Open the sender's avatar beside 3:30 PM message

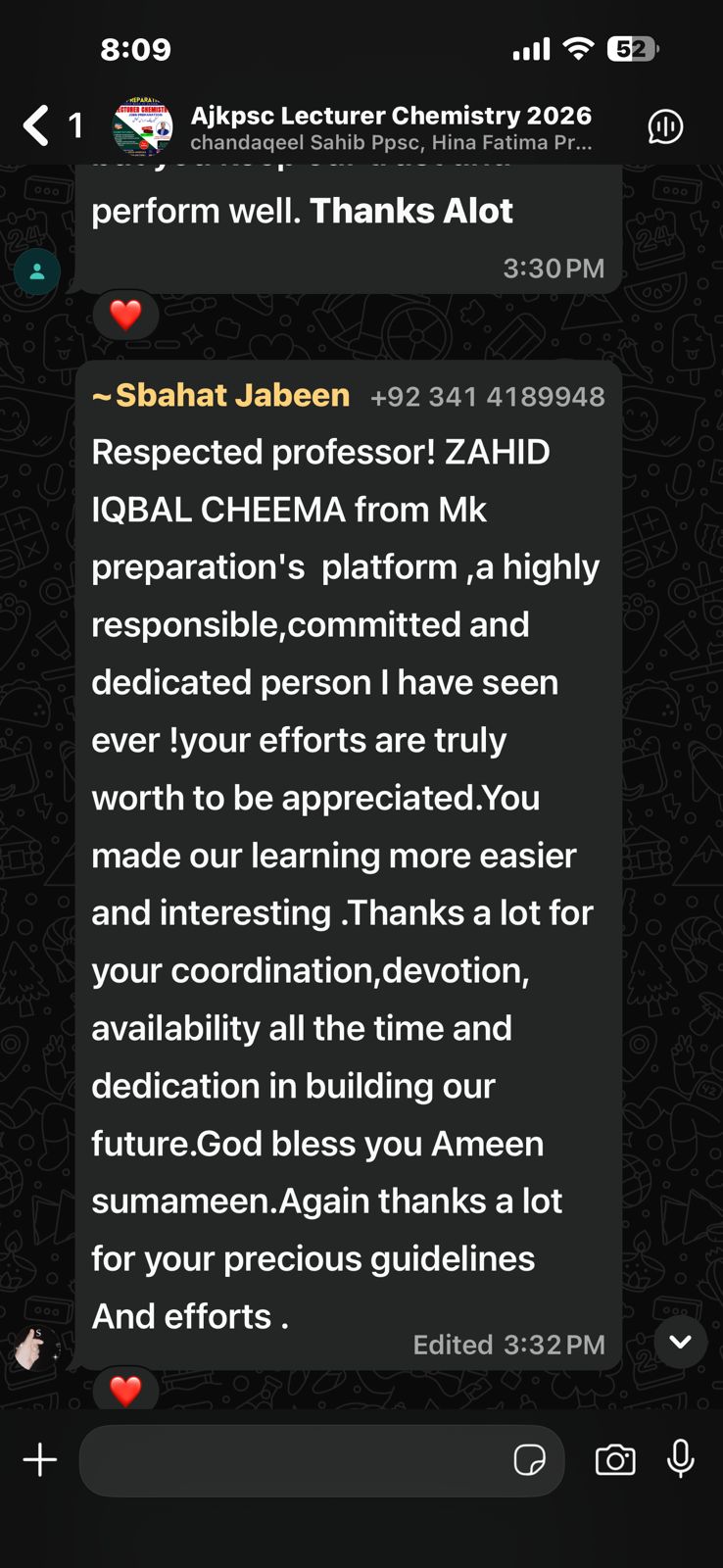click(x=37, y=272)
